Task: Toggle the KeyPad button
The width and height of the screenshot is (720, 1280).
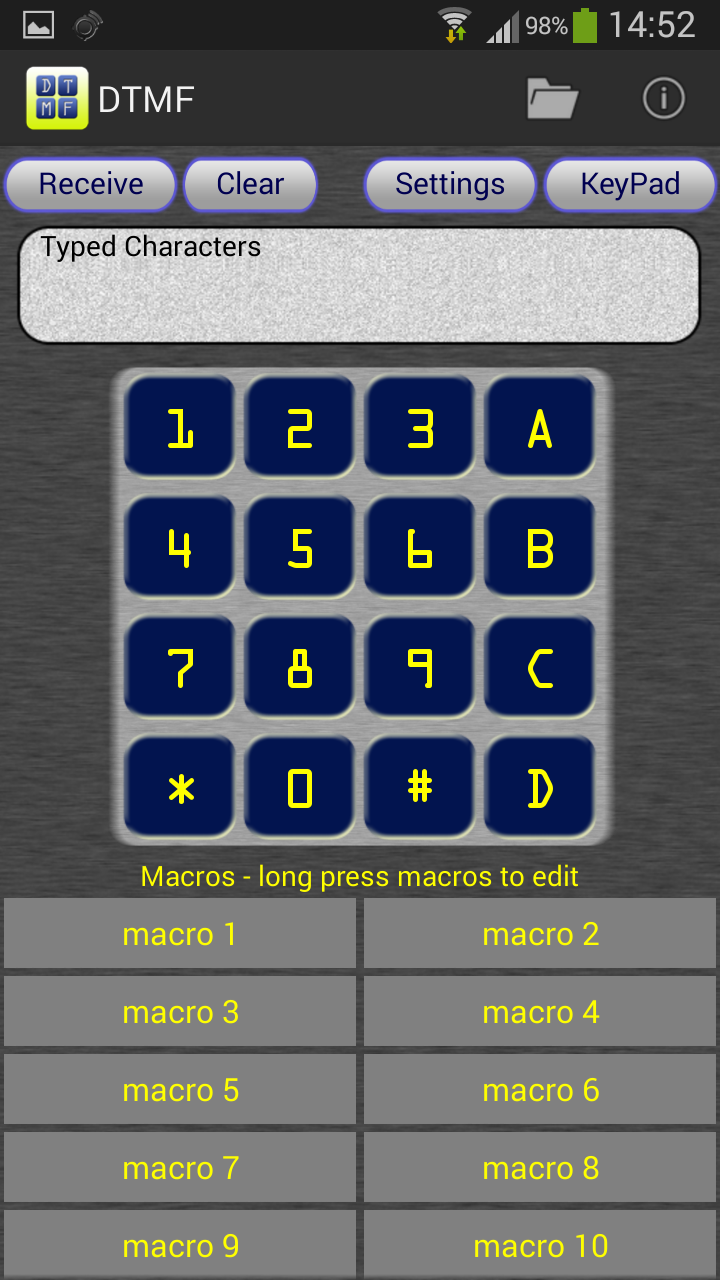Action: pos(630,184)
